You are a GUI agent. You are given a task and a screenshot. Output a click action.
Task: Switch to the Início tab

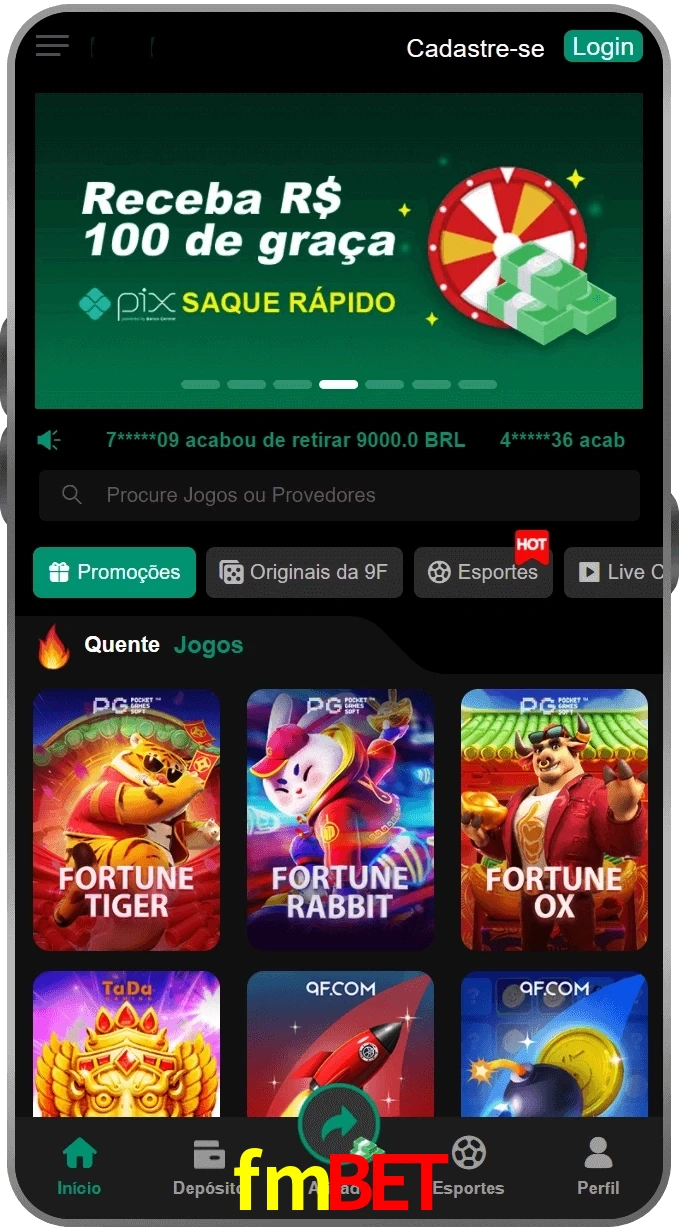[79, 1167]
